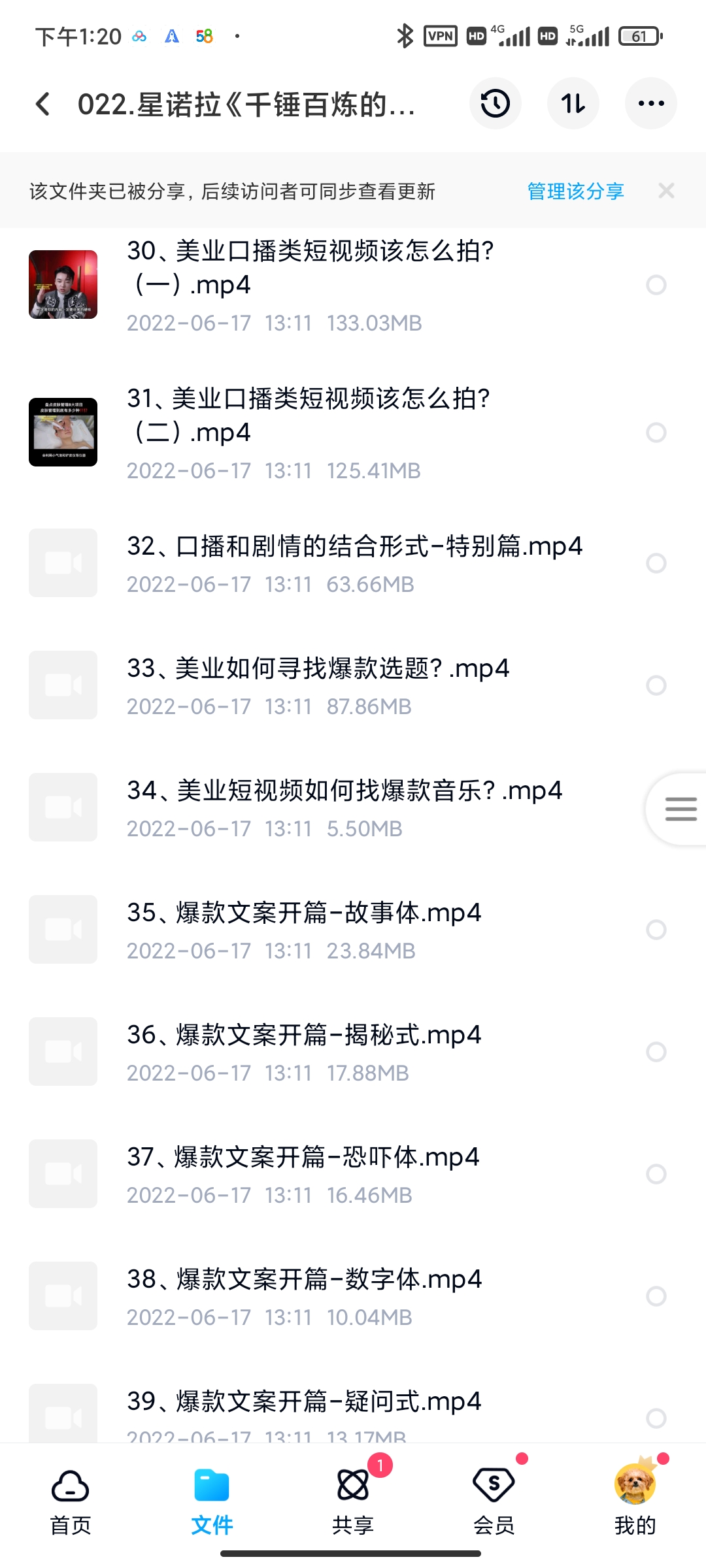The height and width of the screenshot is (1568, 706).
Task: Open 34、美业短视频如何找爆款音乐？.mp4
Action: (345, 791)
